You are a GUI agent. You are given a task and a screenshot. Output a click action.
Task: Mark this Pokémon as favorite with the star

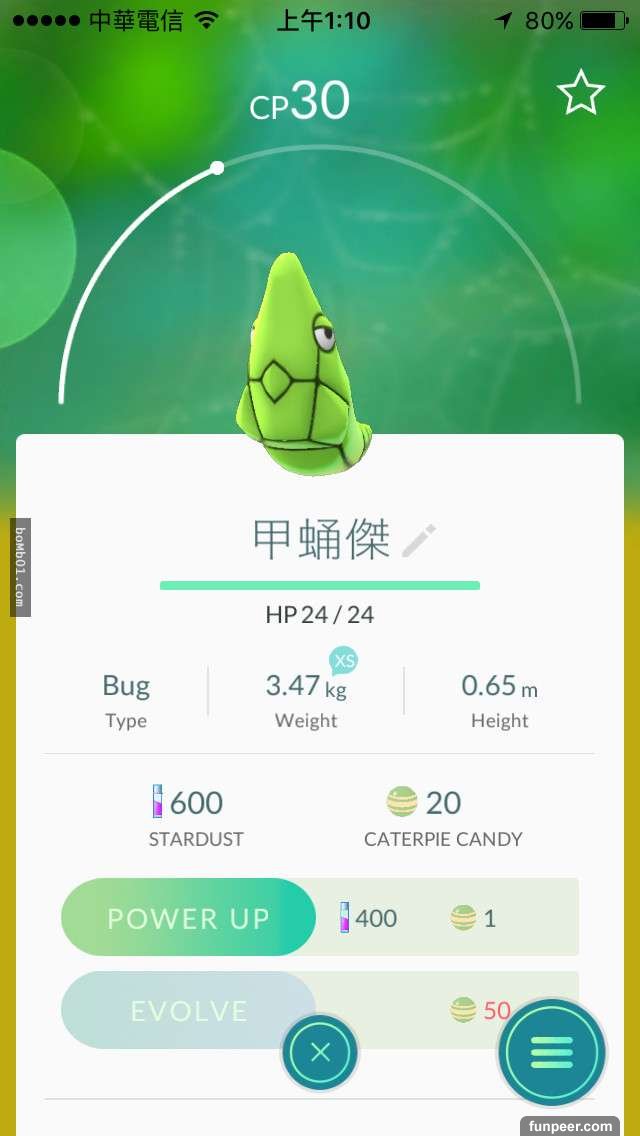pyautogui.click(x=580, y=94)
